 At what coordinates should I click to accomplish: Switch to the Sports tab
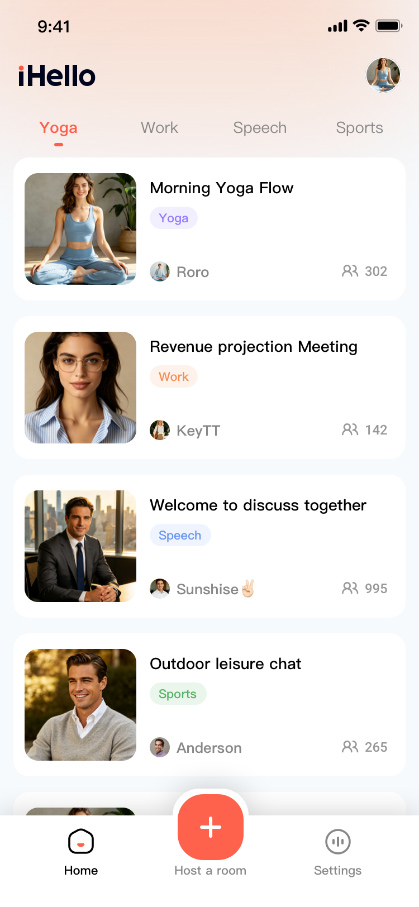pyautogui.click(x=359, y=128)
